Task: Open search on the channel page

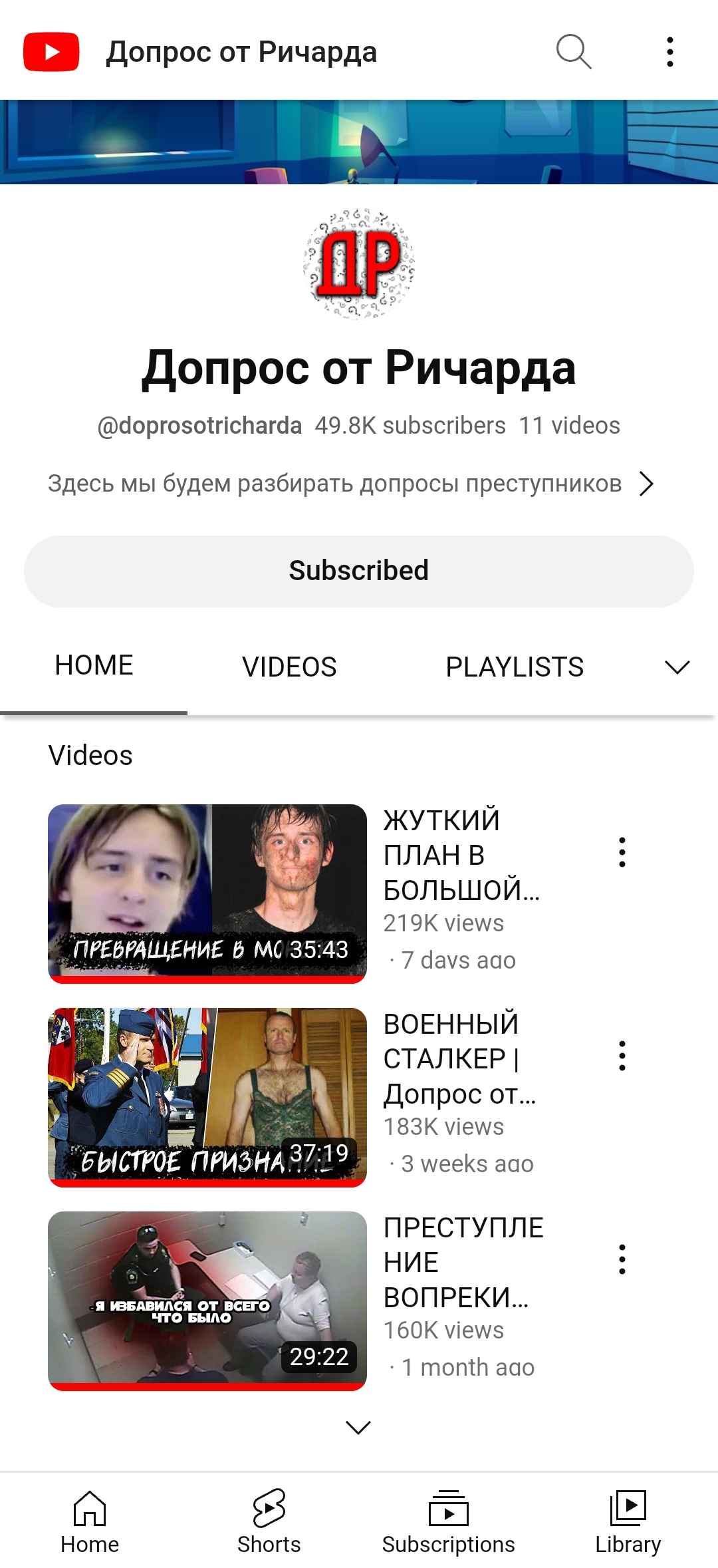Action: coord(574,52)
